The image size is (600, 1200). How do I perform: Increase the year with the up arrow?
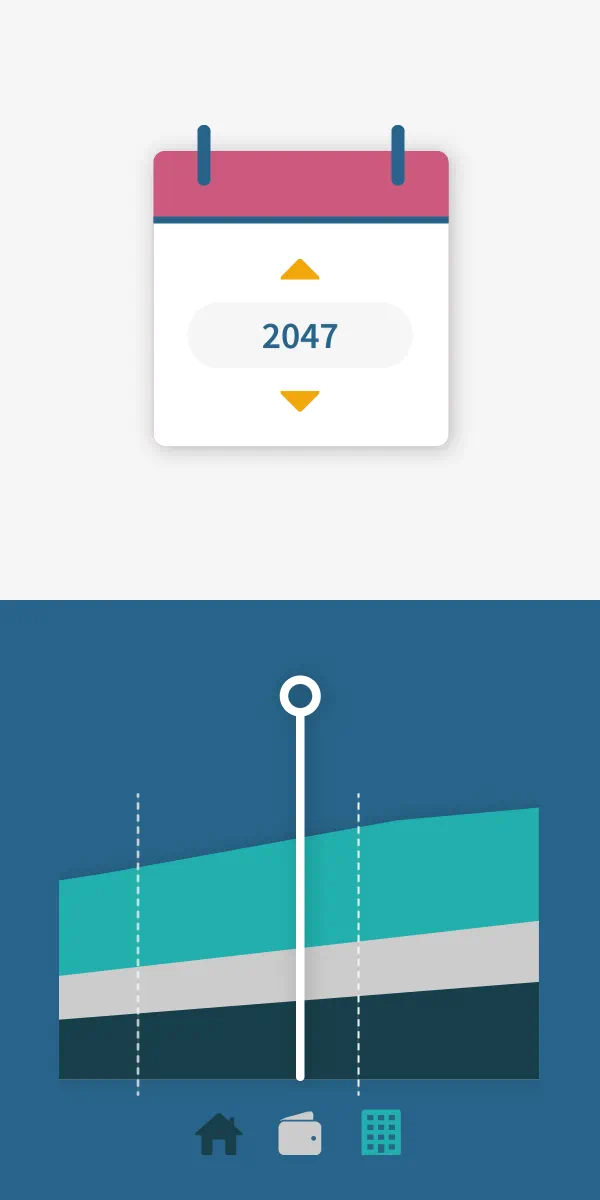pos(300,270)
